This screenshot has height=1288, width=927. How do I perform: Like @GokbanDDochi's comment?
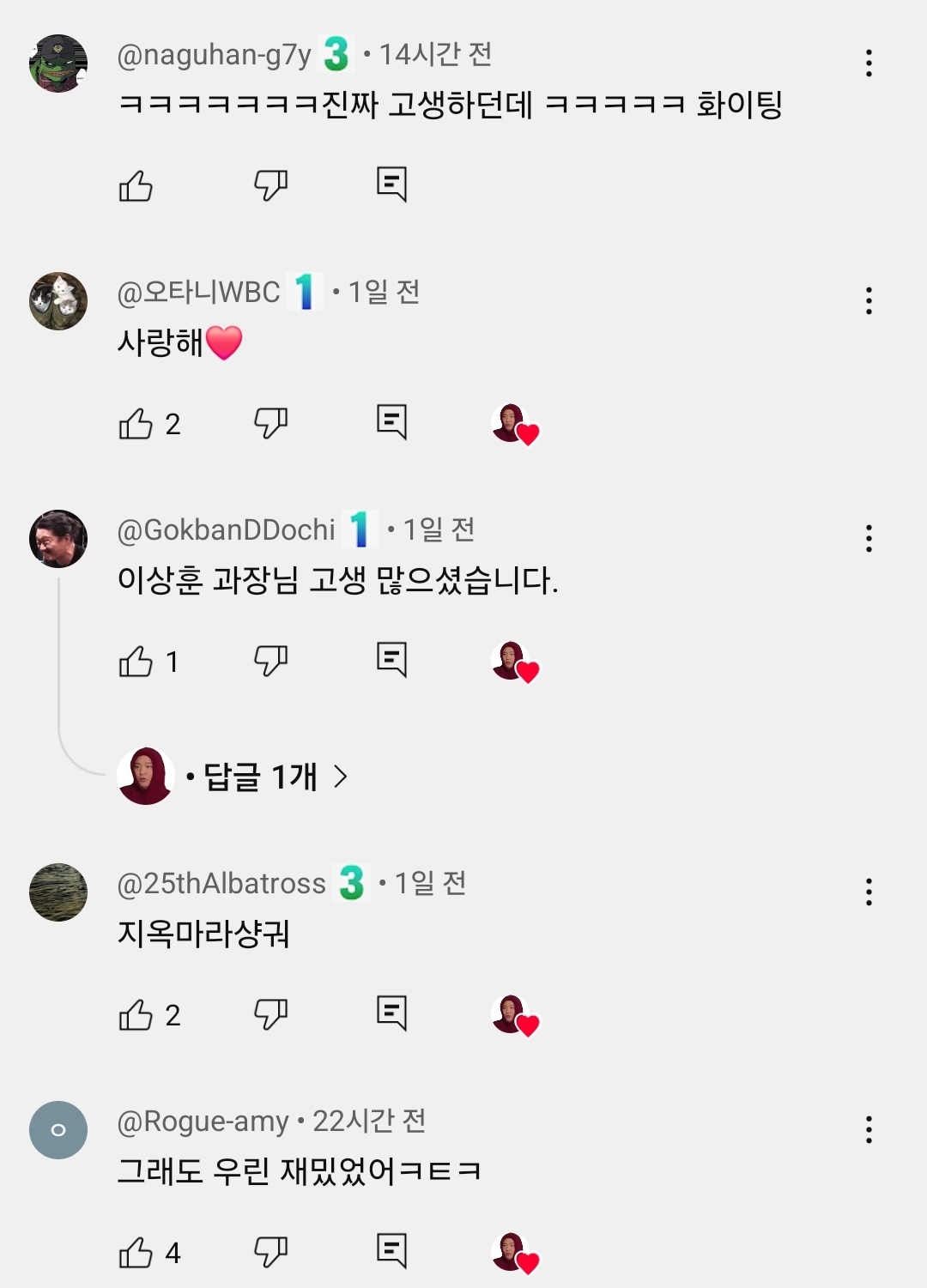pyautogui.click(x=136, y=661)
